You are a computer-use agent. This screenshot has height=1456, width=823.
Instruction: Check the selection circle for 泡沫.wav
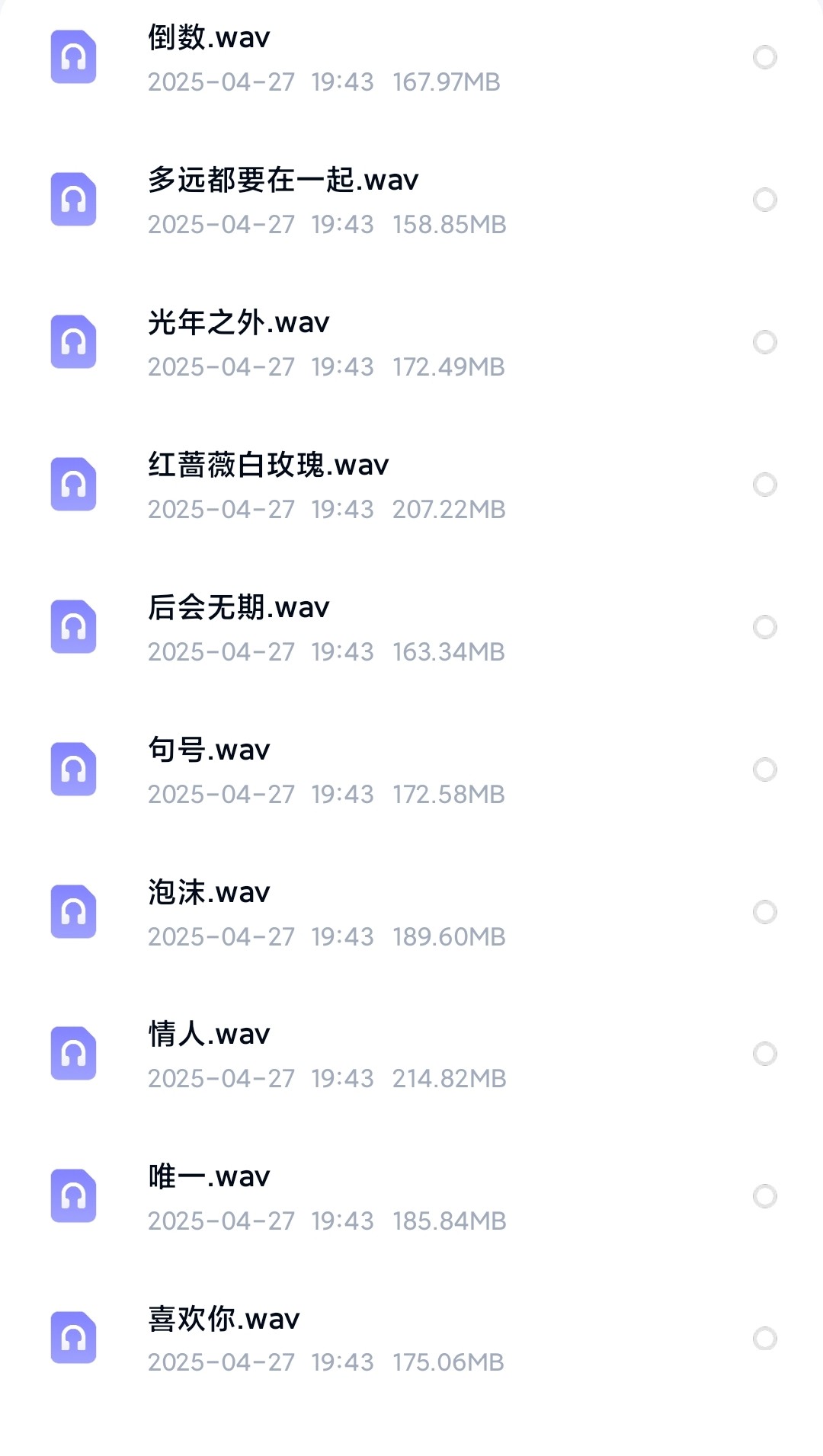tap(764, 912)
